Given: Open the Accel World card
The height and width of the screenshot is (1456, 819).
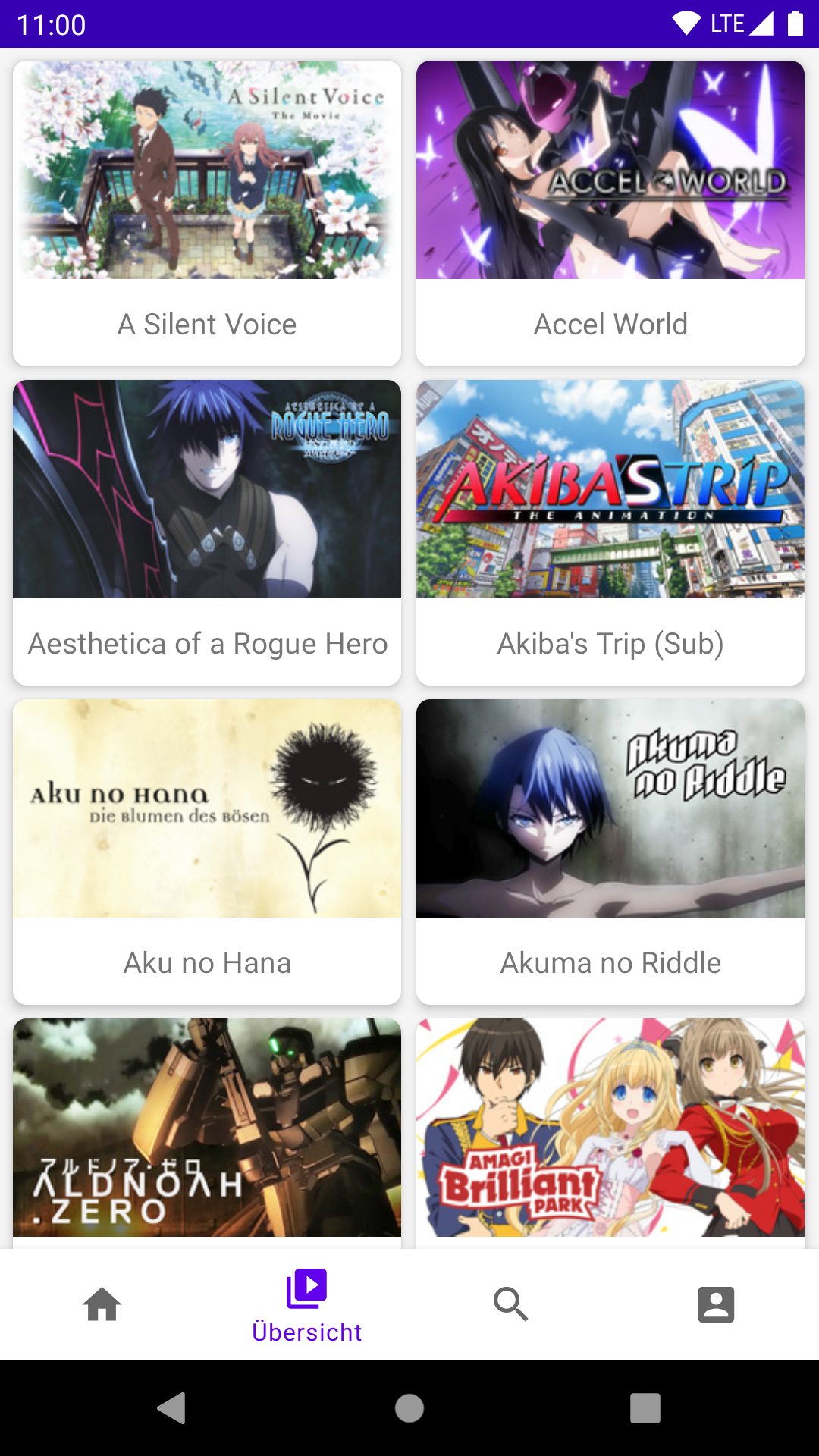Looking at the screenshot, I should tap(610, 213).
